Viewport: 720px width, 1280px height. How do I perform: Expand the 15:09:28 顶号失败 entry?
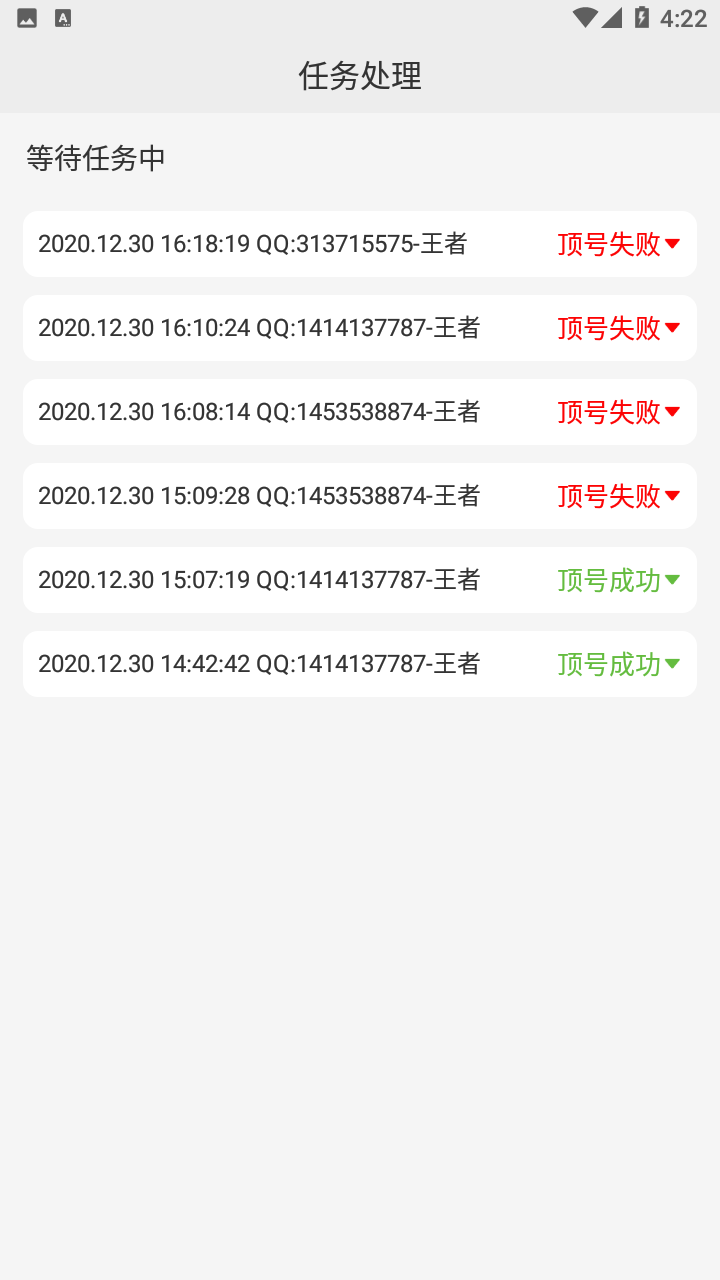coord(672,496)
